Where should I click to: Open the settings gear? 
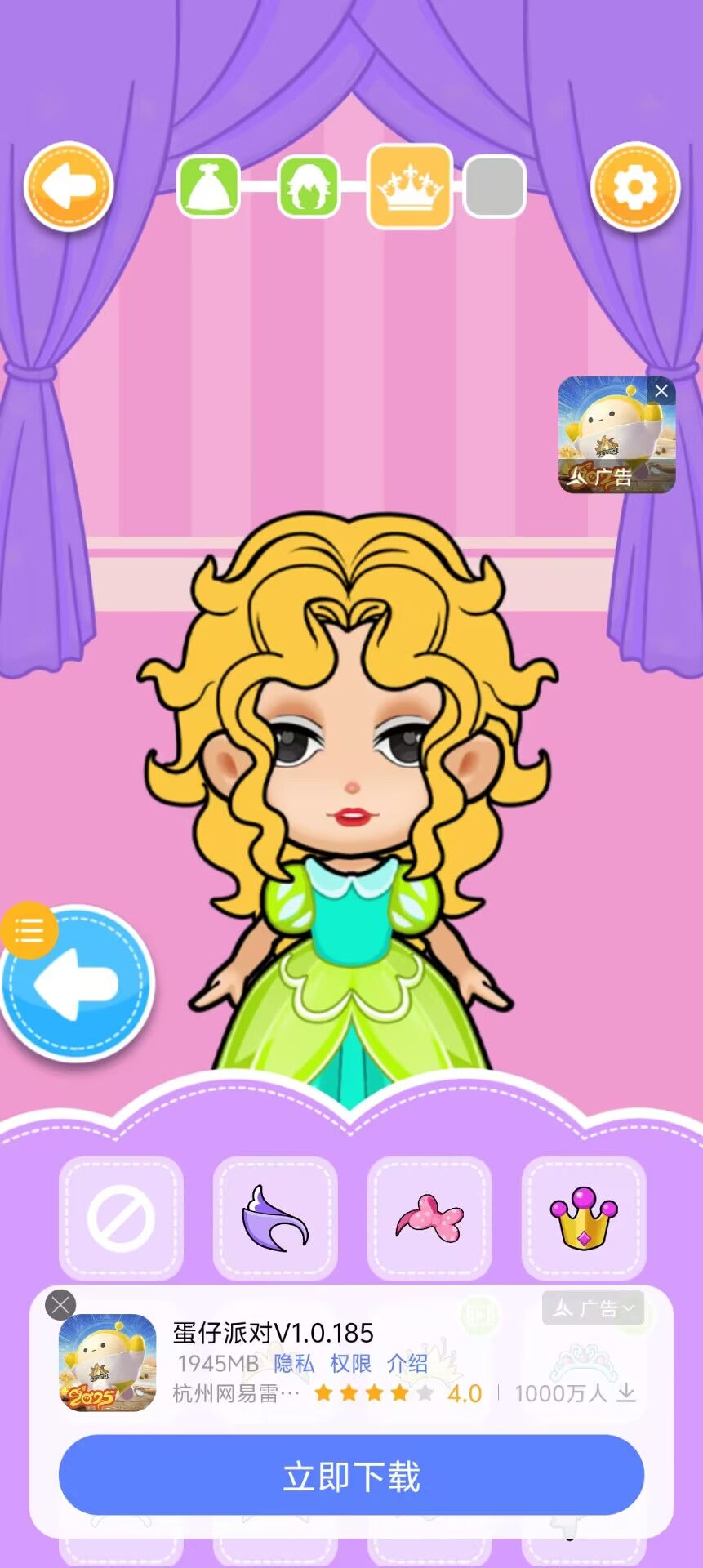pyautogui.click(x=634, y=187)
